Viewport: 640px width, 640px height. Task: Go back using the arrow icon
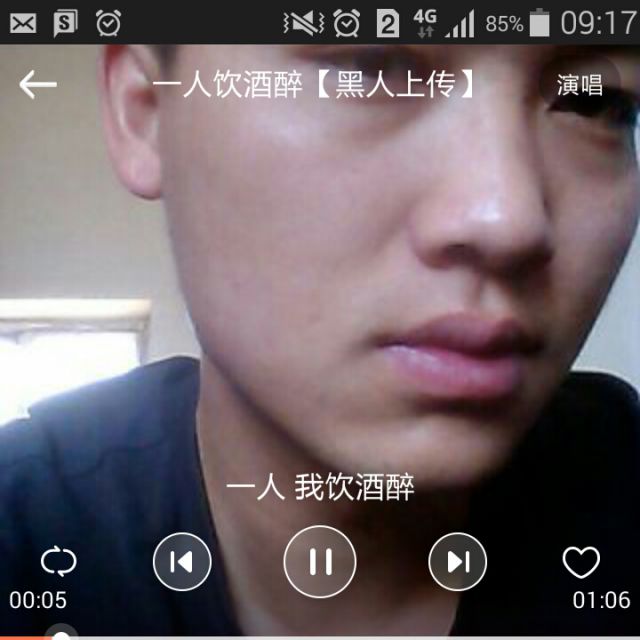pos(38,85)
